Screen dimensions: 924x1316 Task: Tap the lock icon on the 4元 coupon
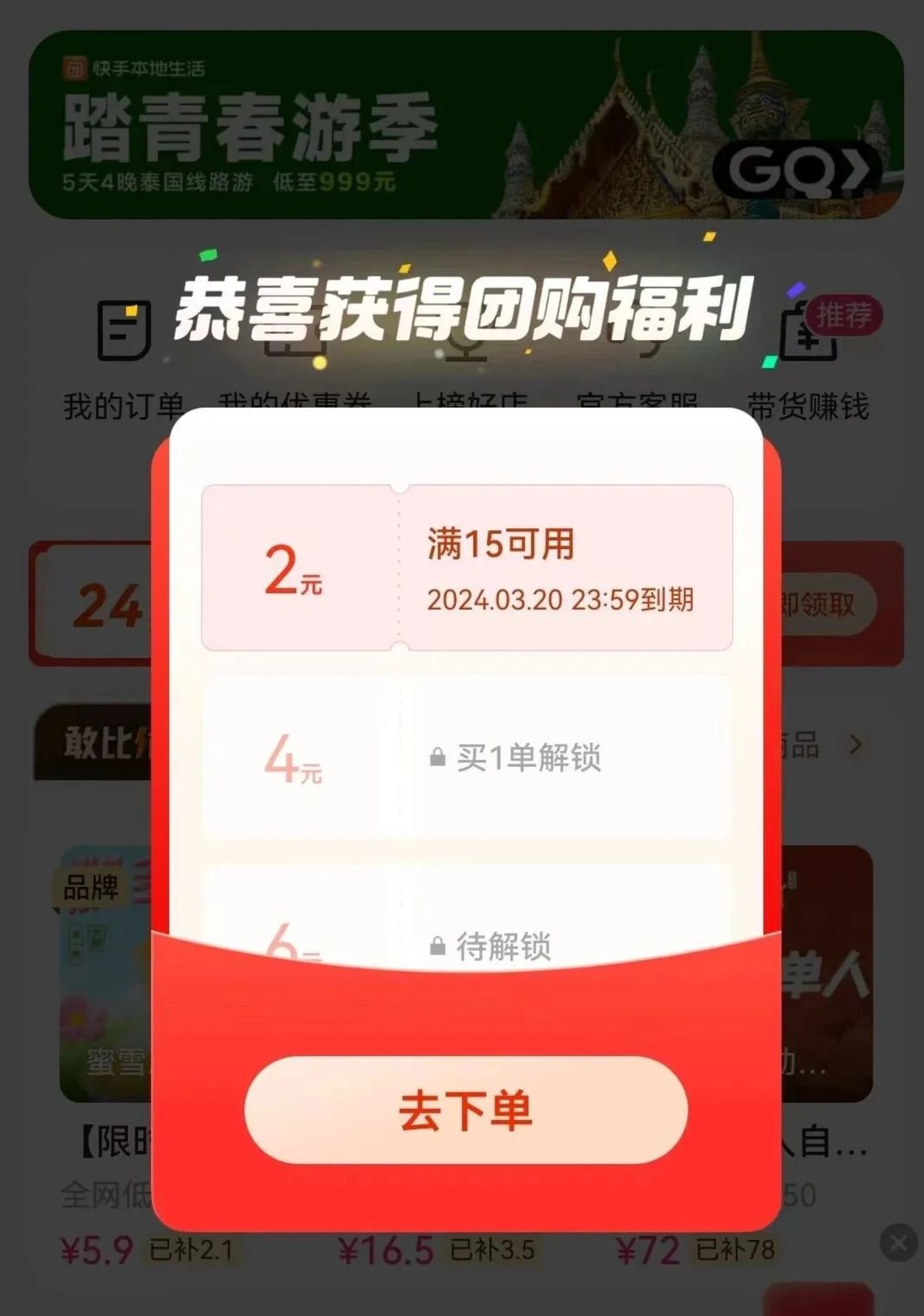[x=438, y=758]
